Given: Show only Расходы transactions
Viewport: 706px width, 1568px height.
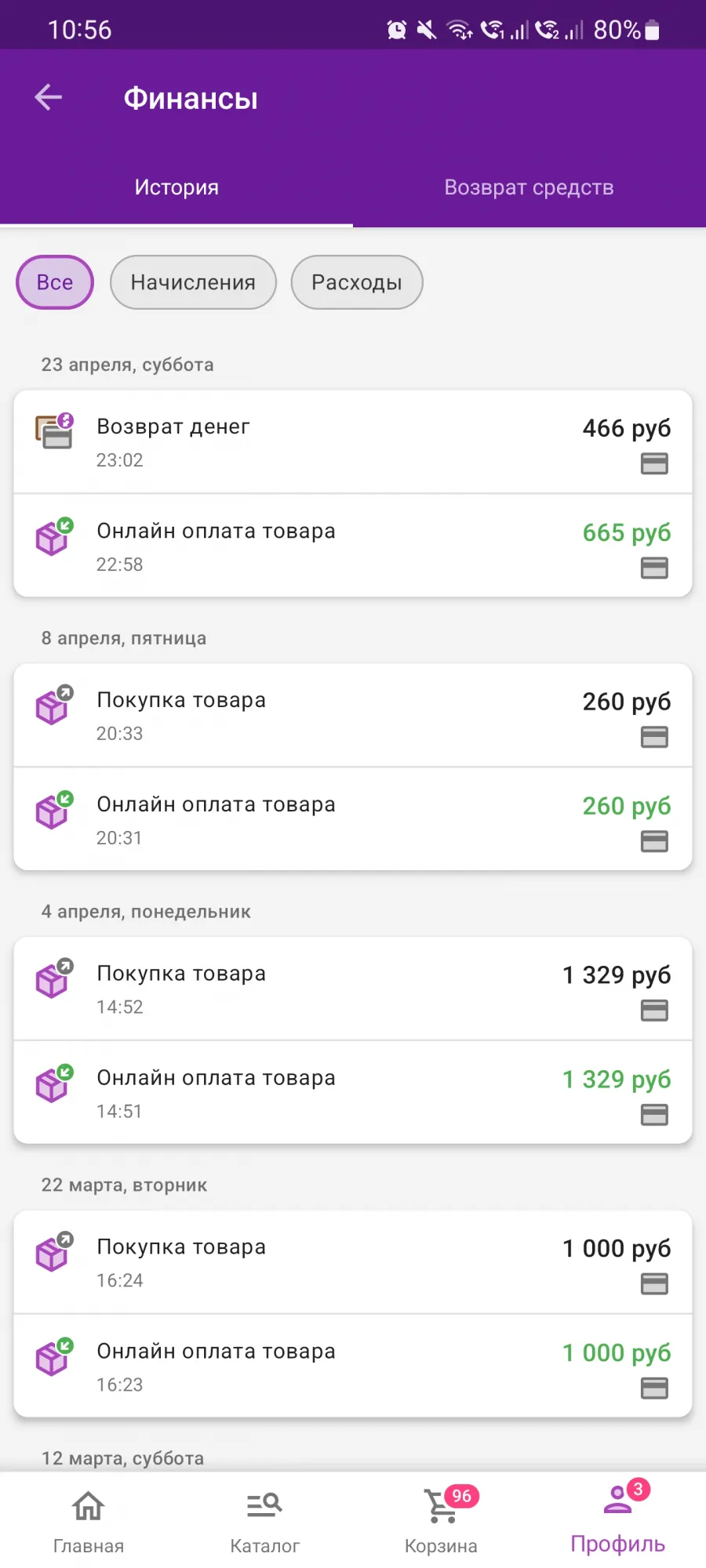Looking at the screenshot, I should [357, 282].
